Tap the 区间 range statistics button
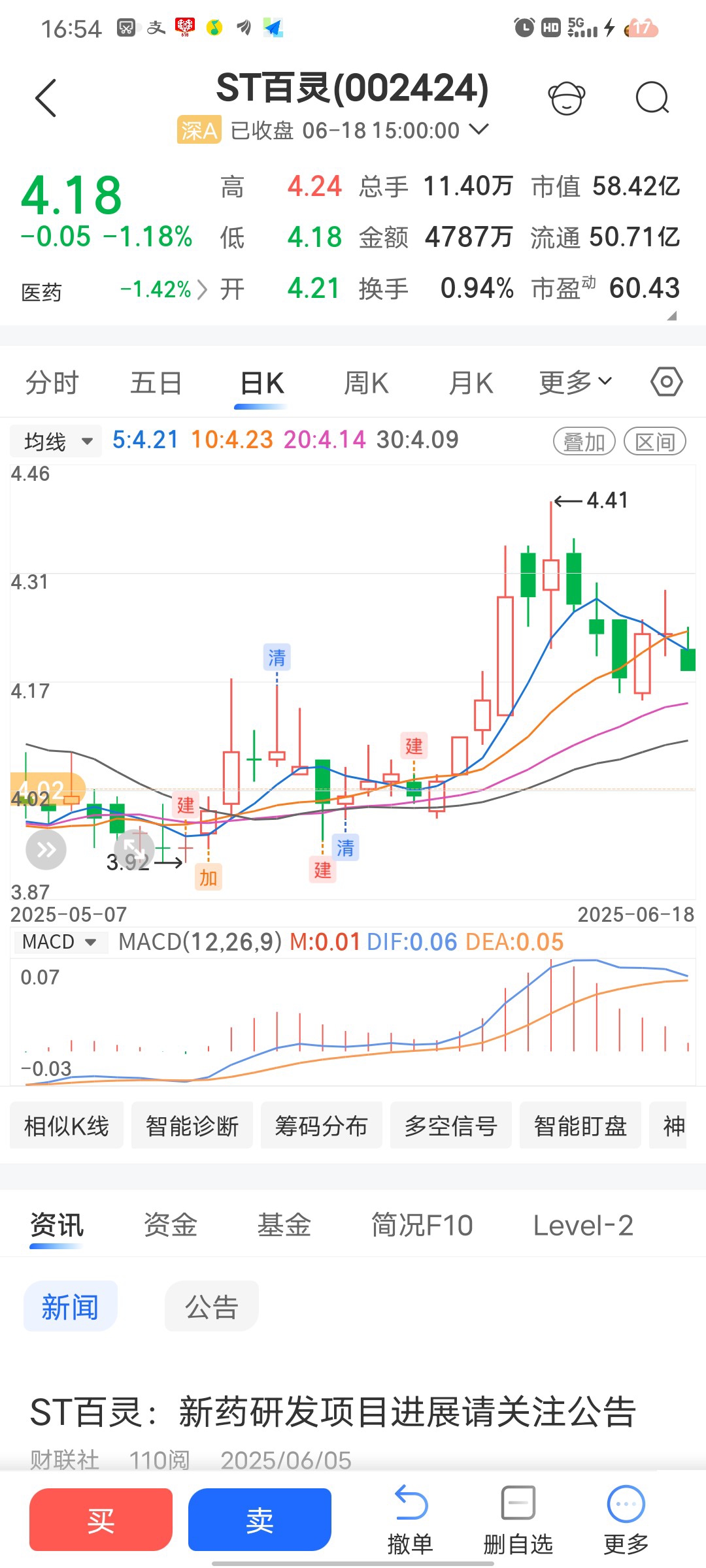 [x=655, y=442]
